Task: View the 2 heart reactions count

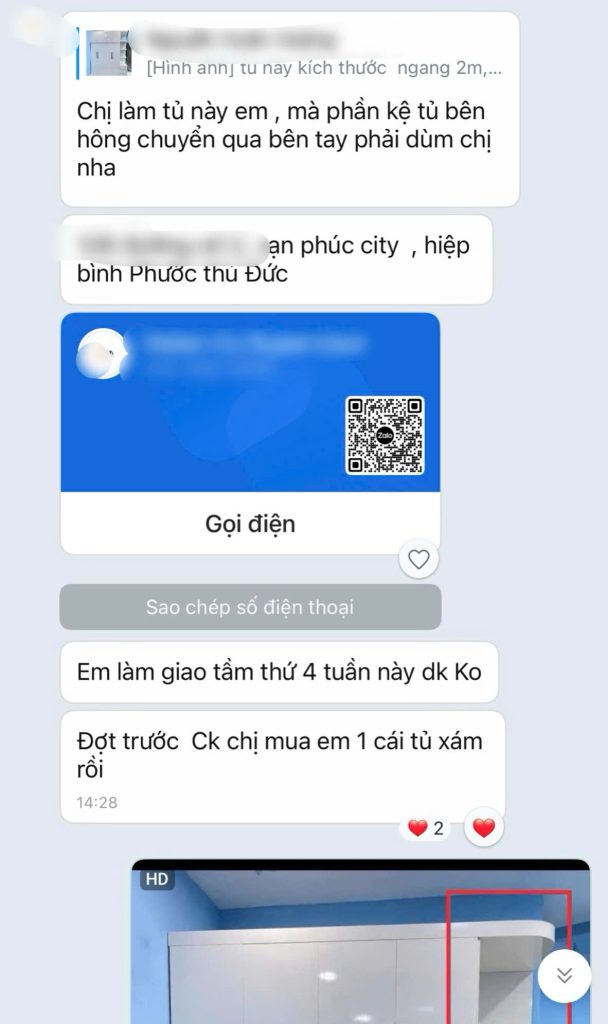Action: click(426, 828)
